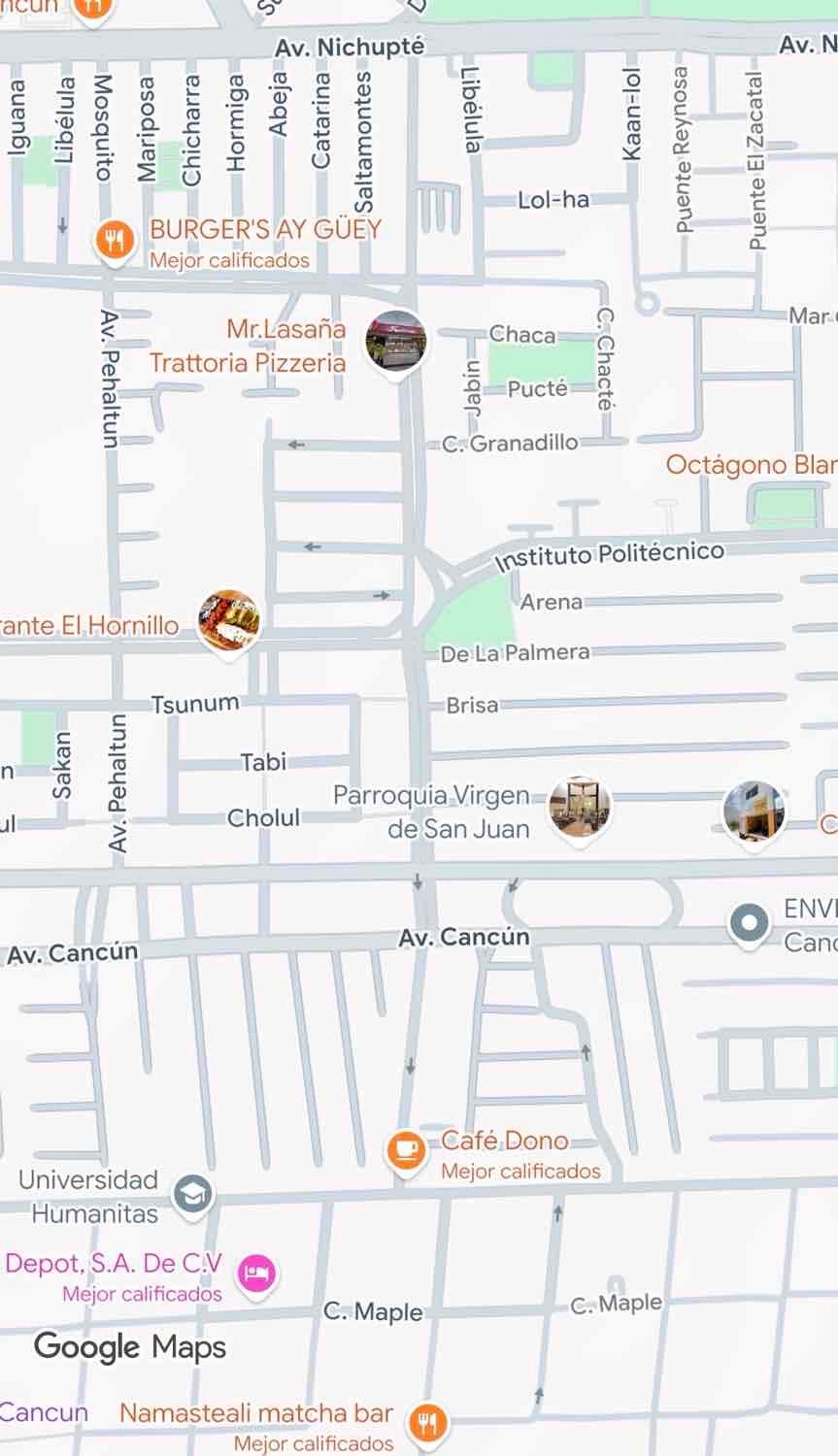View the Parroquia Virgen de San Juan marker
Viewport: 838px width, 1456px height.
580,807
